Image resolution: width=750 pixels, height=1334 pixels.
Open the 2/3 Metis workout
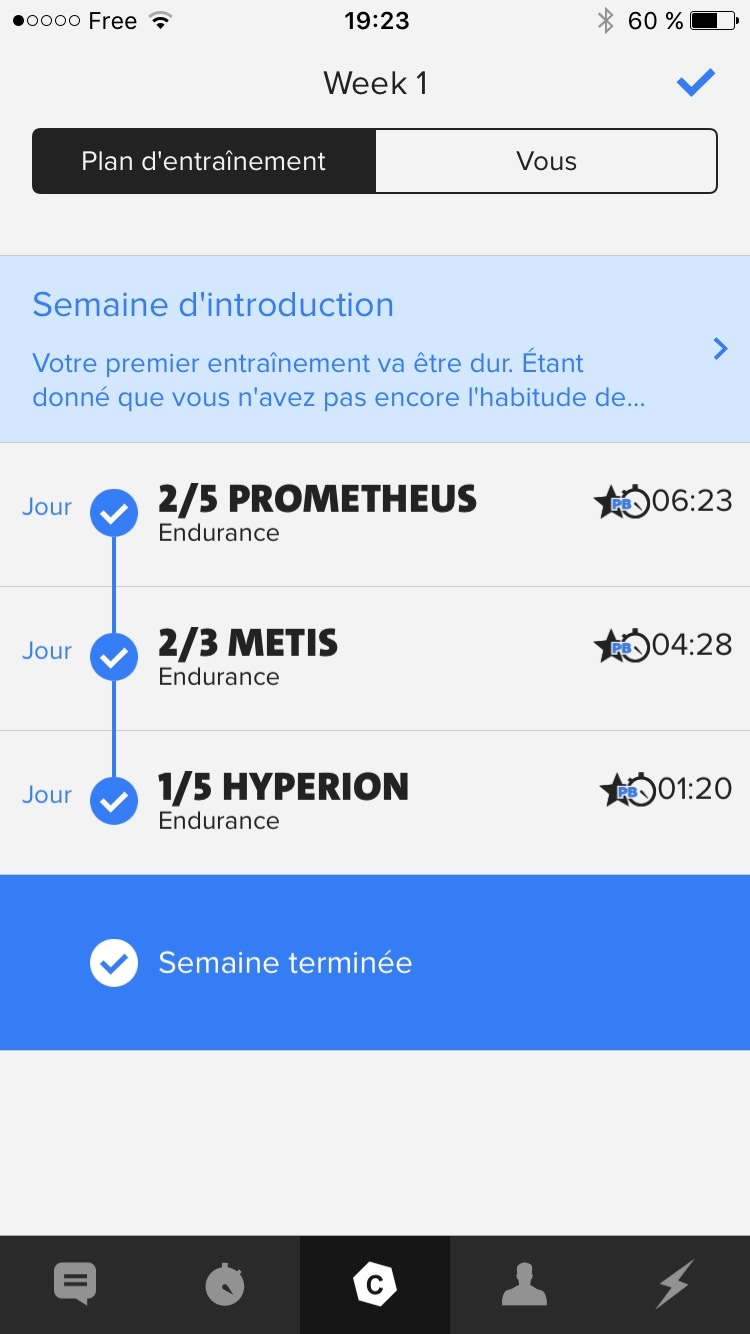(375, 659)
